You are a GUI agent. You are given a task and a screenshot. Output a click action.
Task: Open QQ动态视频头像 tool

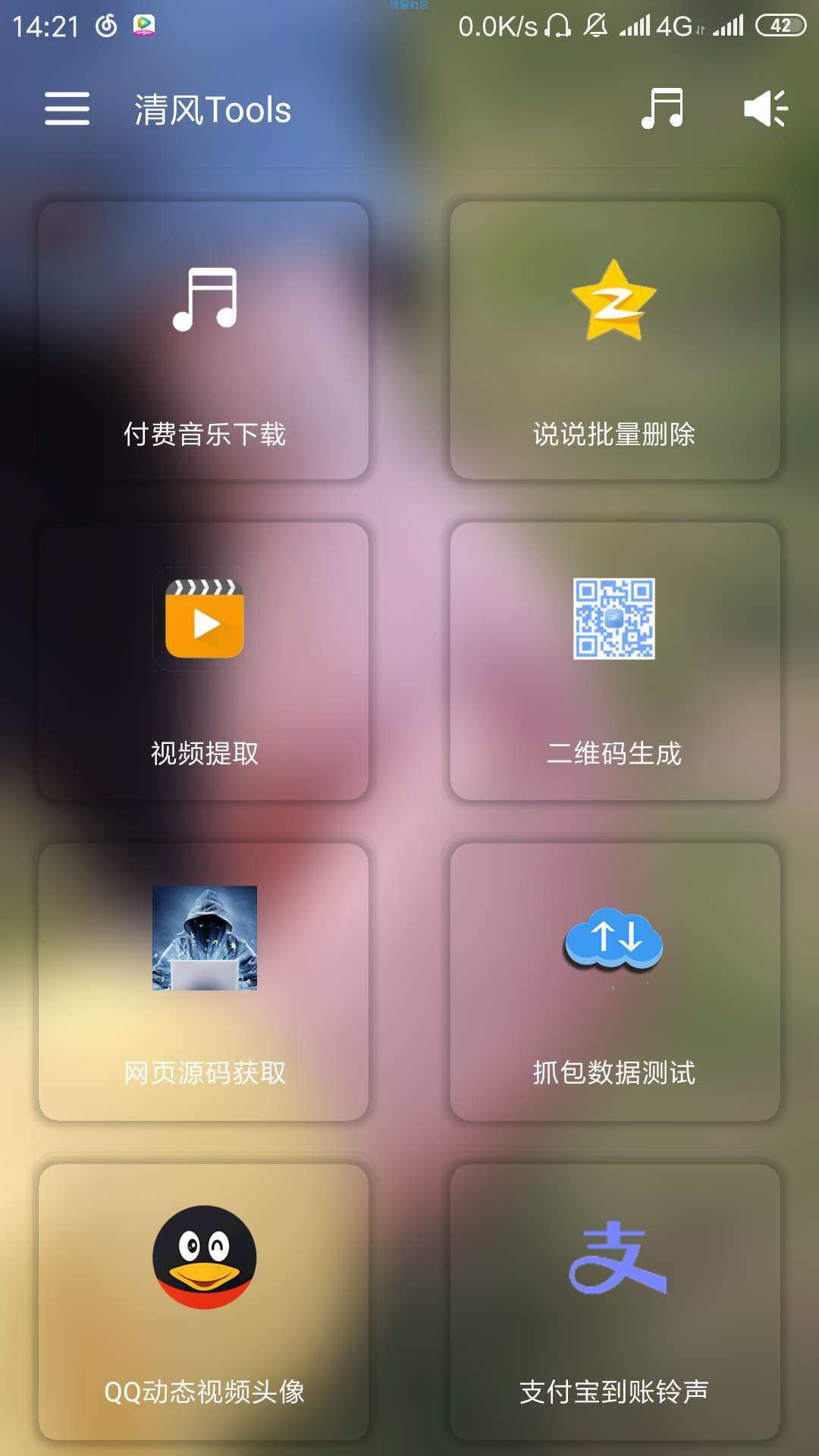pyautogui.click(x=204, y=1301)
